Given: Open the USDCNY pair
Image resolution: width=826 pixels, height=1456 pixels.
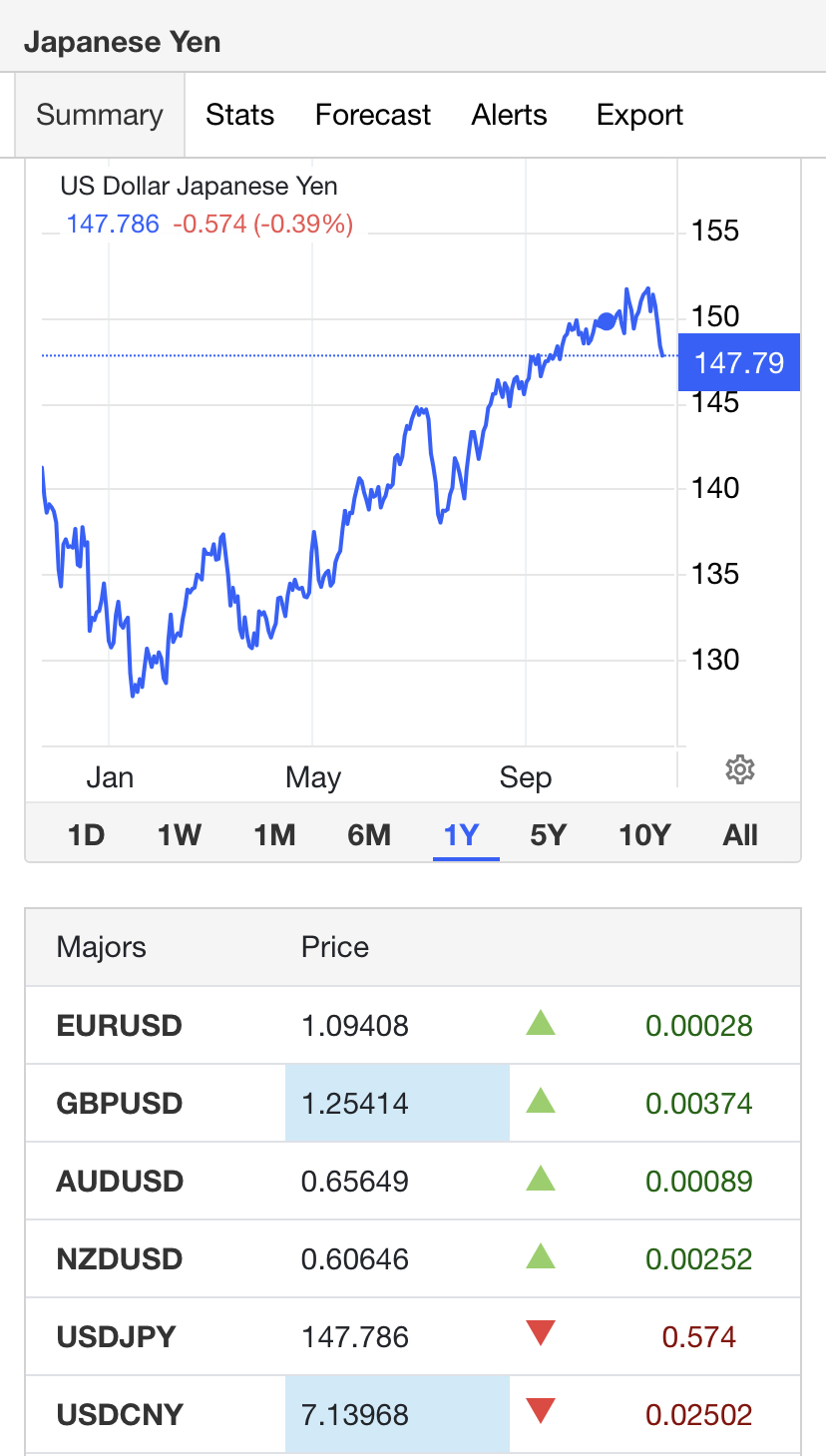Looking at the screenshot, I should [x=413, y=1414].
